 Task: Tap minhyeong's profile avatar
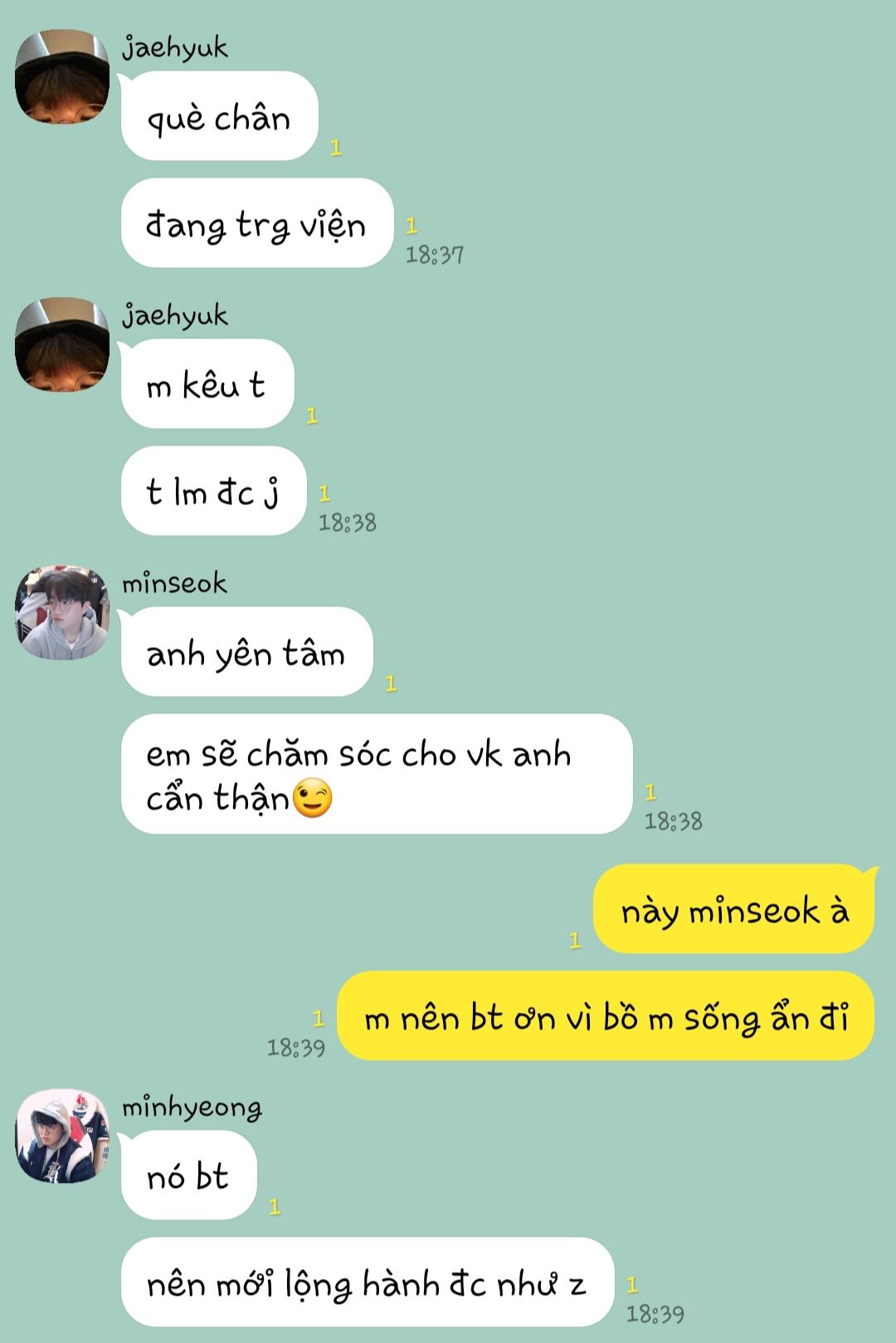pos(62,1136)
